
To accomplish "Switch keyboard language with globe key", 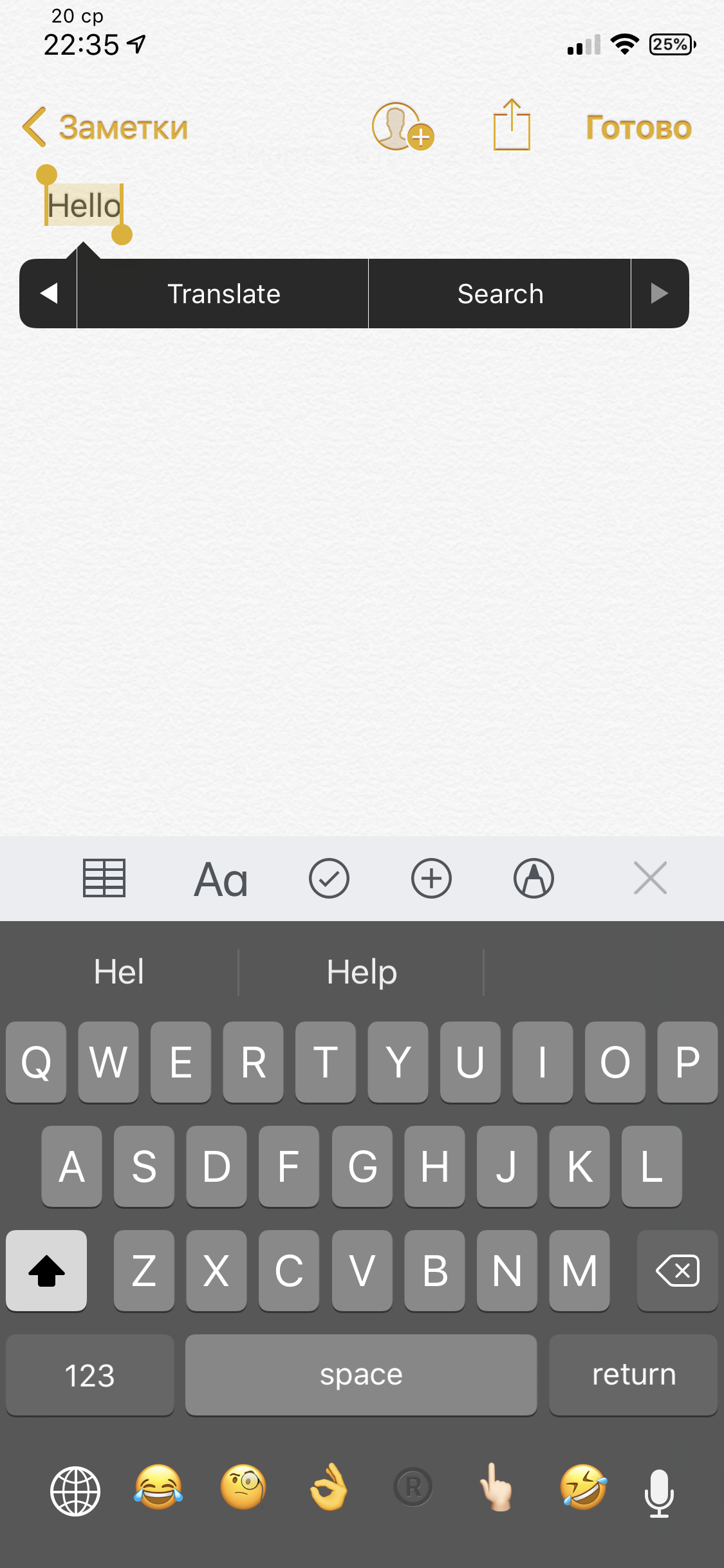I will click(x=75, y=1491).
